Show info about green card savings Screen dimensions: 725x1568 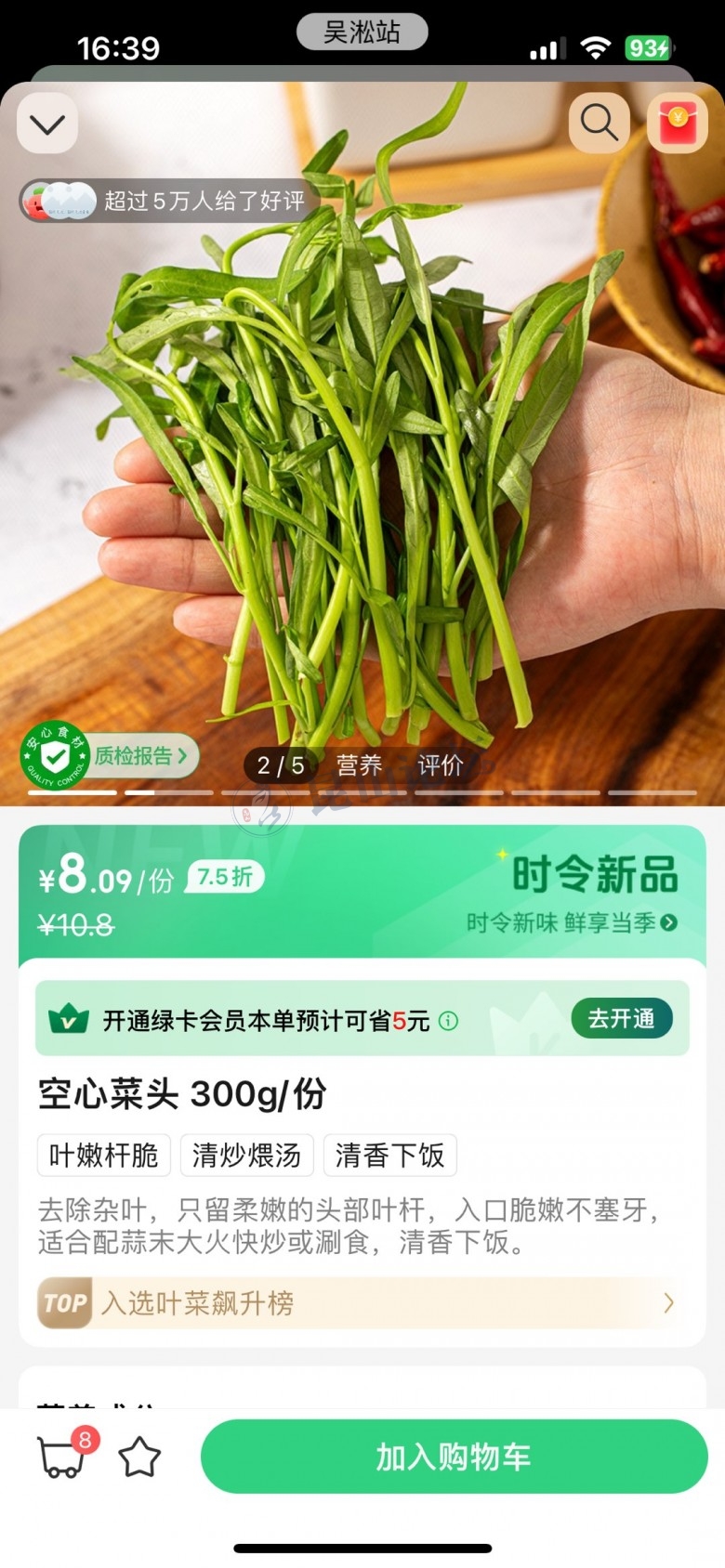[x=448, y=1021]
